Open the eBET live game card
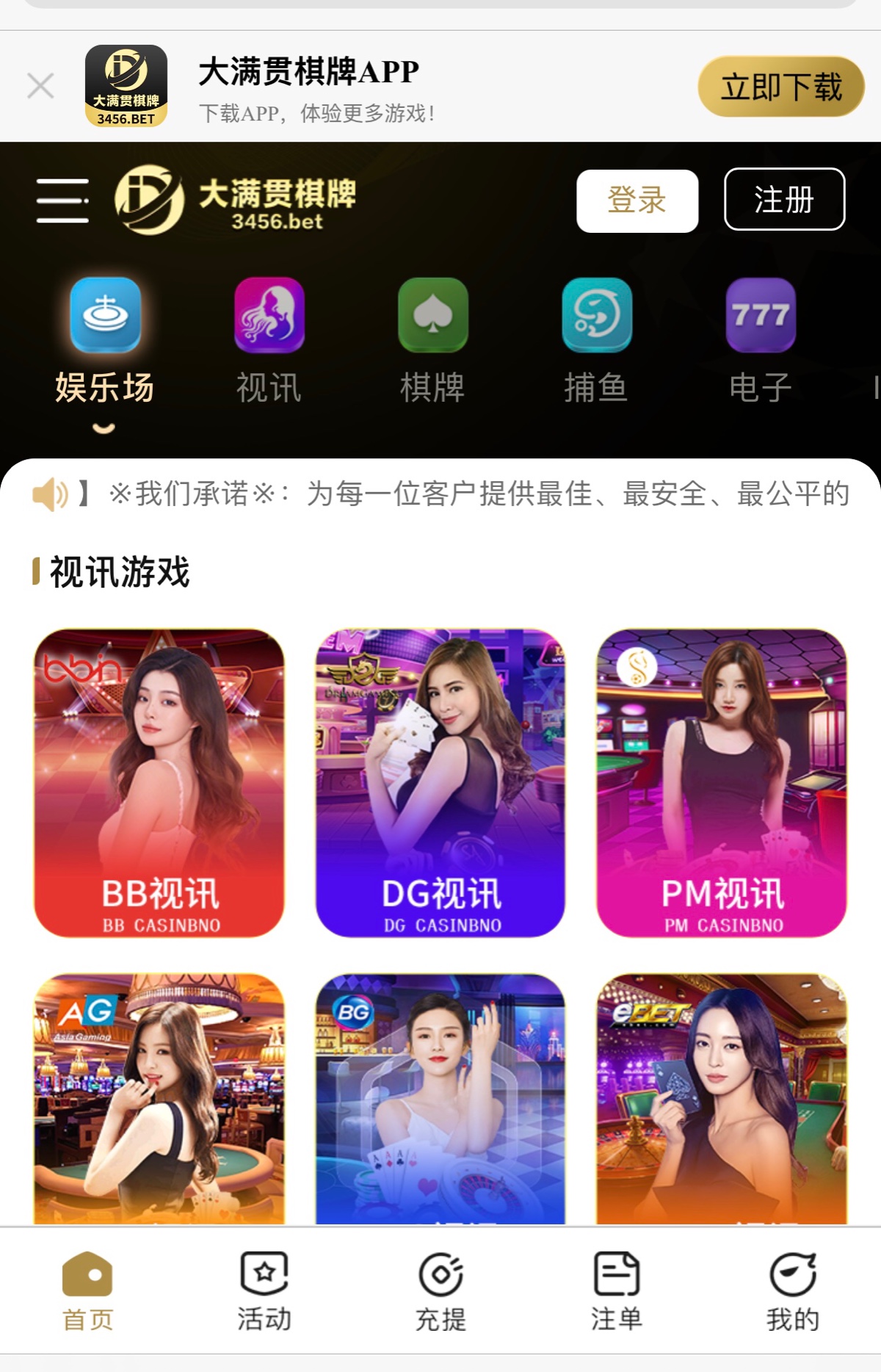Viewport: 881px width, 1372px height. pyautogui.click(x=722, y=1098)
